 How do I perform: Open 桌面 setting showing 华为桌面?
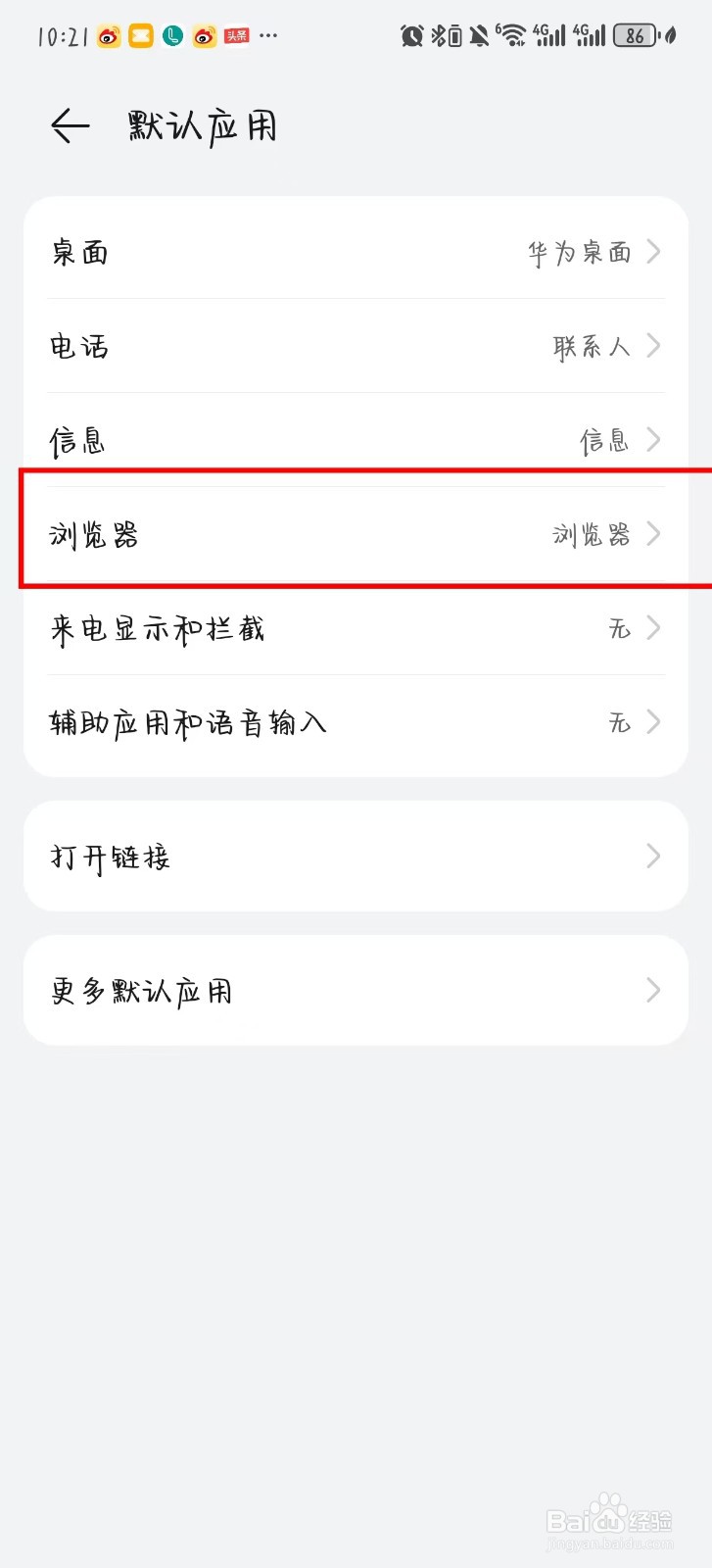point(356,252)
